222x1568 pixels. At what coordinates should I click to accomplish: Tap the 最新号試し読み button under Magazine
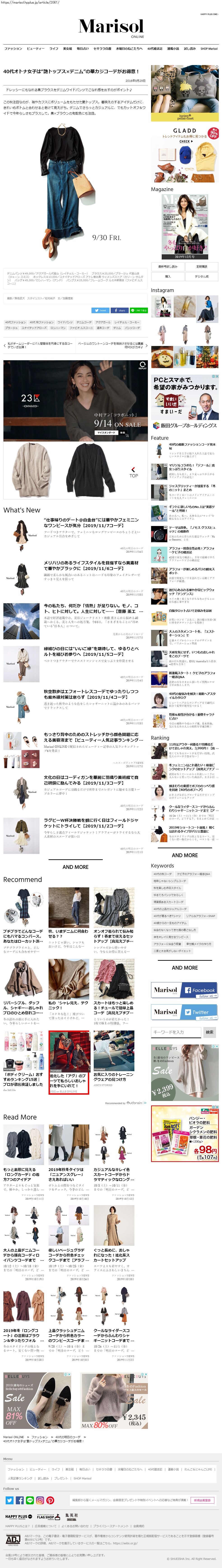[x=168, y=267]
